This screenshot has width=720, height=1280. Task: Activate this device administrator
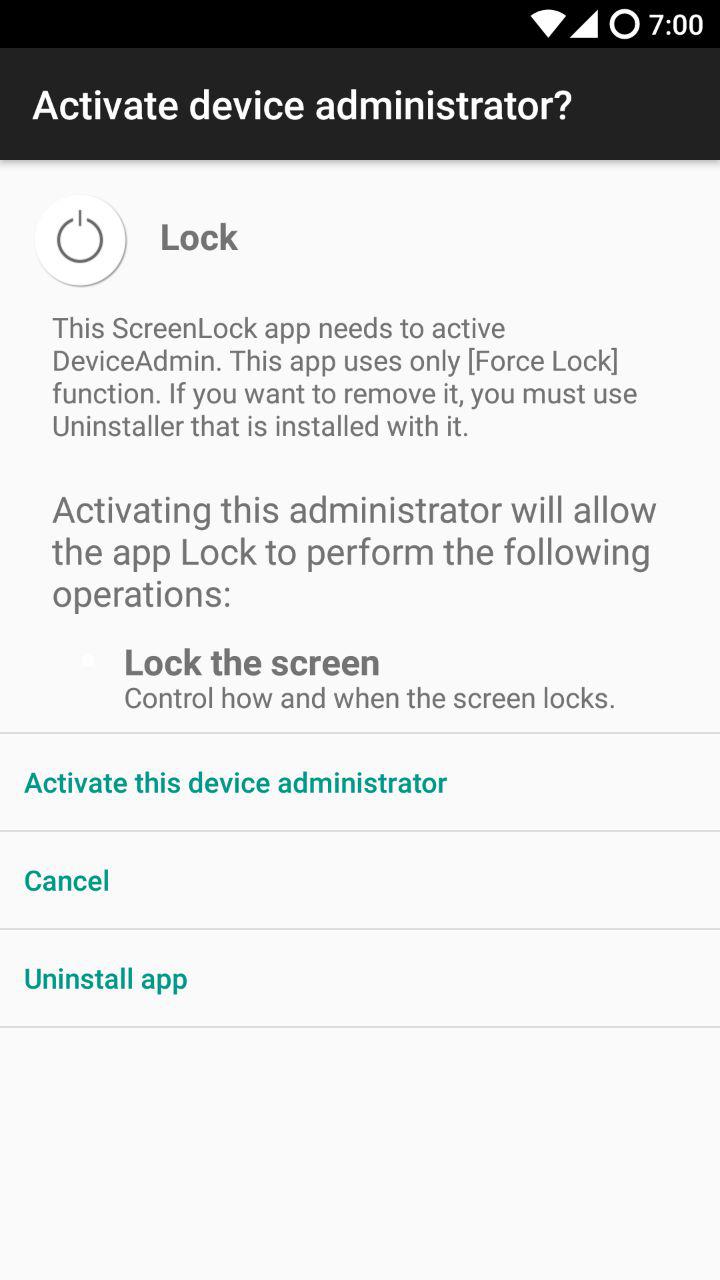pyautogui.click(x=235, y=783)
